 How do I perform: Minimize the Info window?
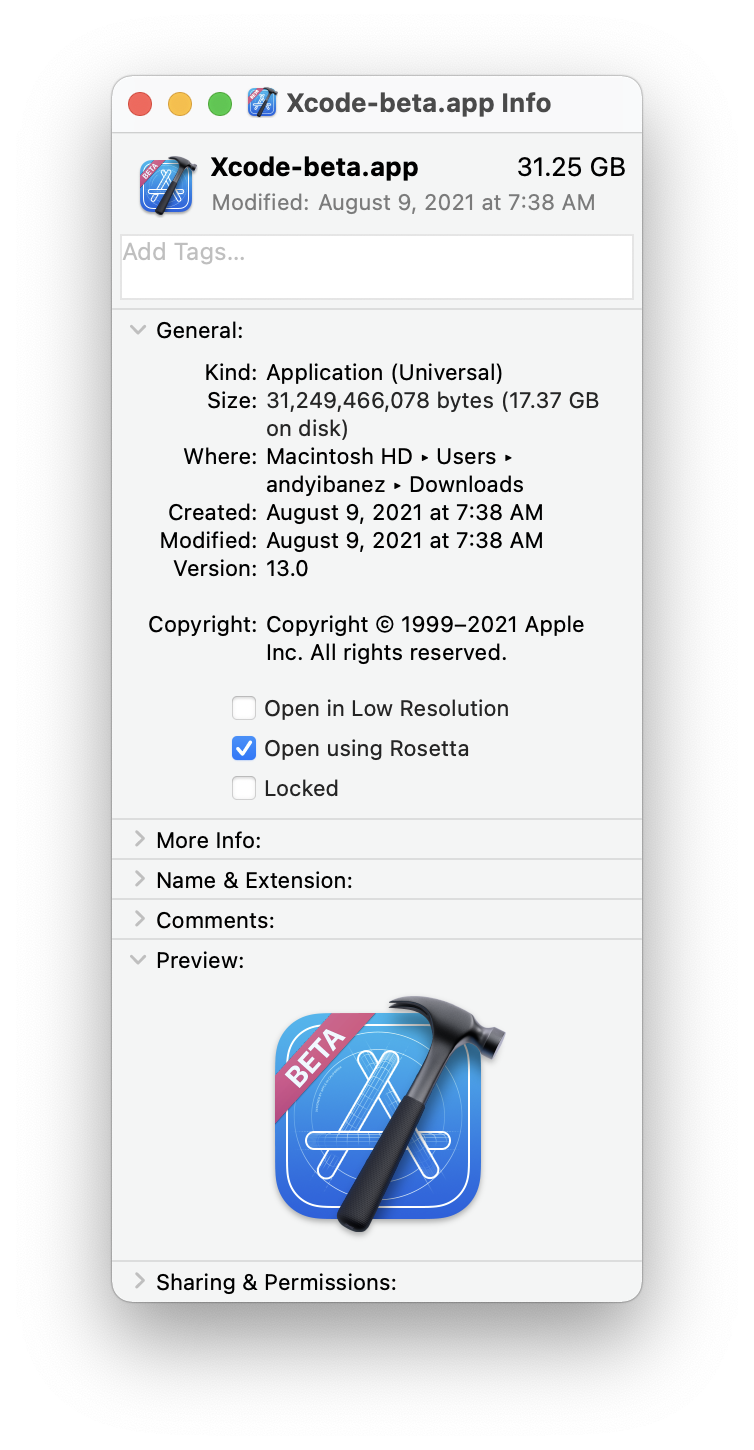coord(180,104)
